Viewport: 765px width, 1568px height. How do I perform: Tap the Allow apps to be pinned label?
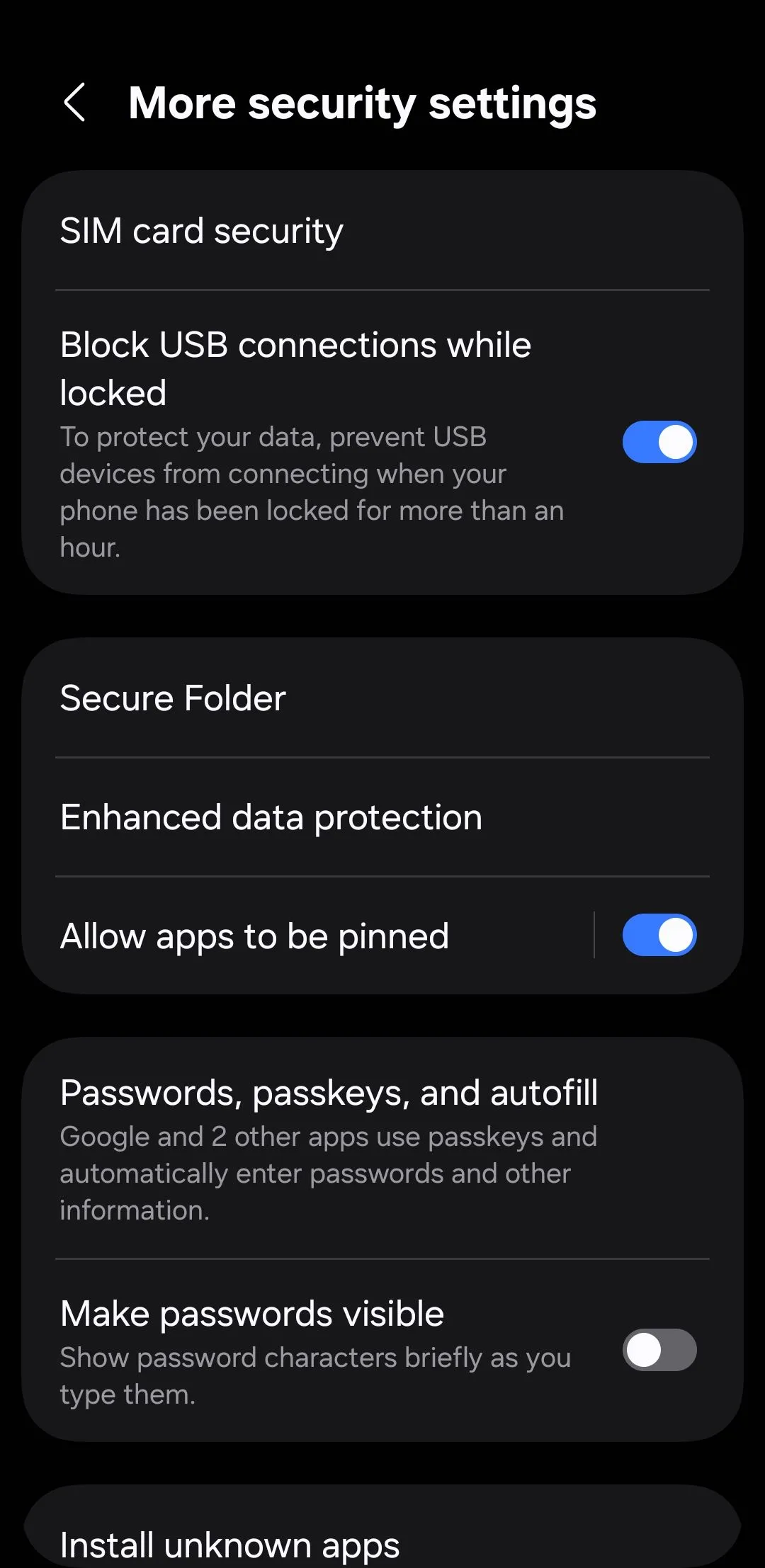pyautogui.click(x=254, y=935)
